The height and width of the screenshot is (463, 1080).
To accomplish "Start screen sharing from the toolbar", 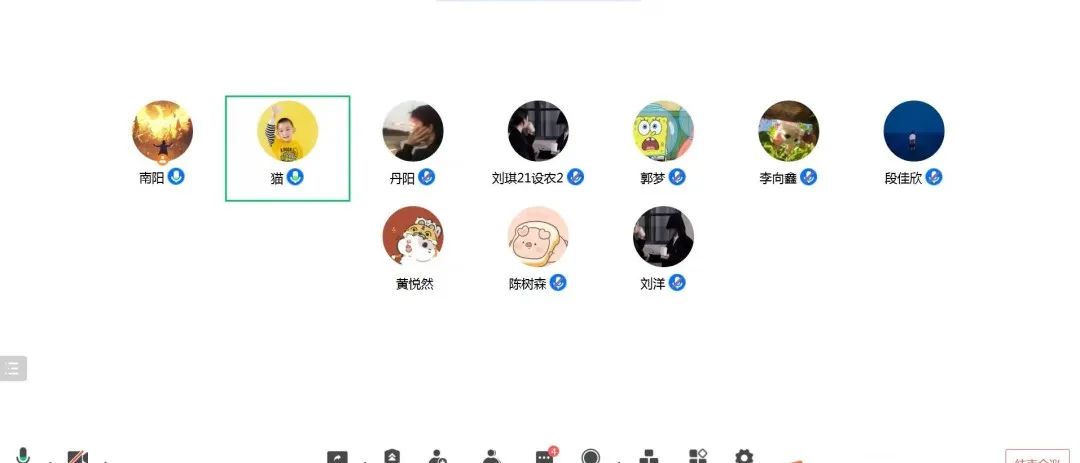I will pyautogui.click(x=338, y=457).
